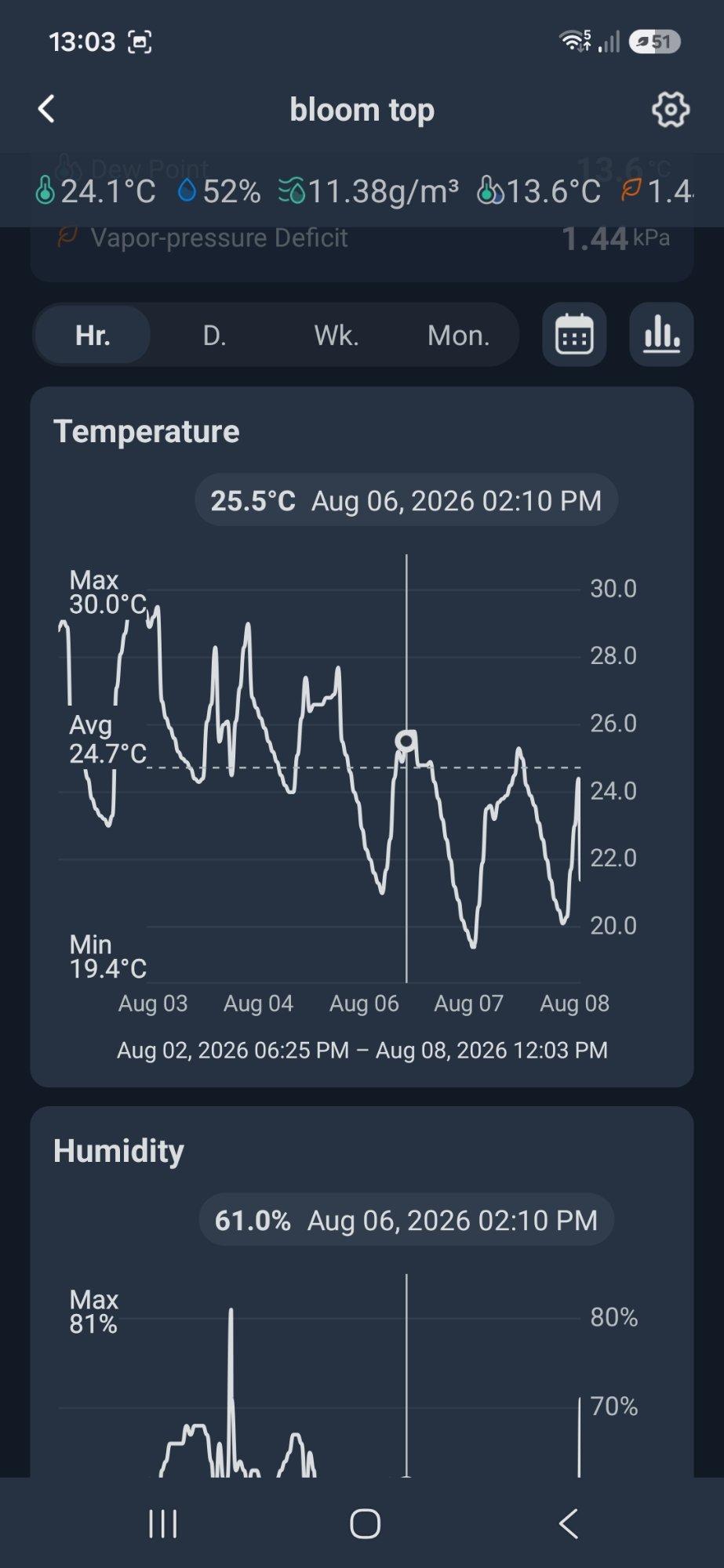Switch to the Wk. time range

tap(337, 336)
